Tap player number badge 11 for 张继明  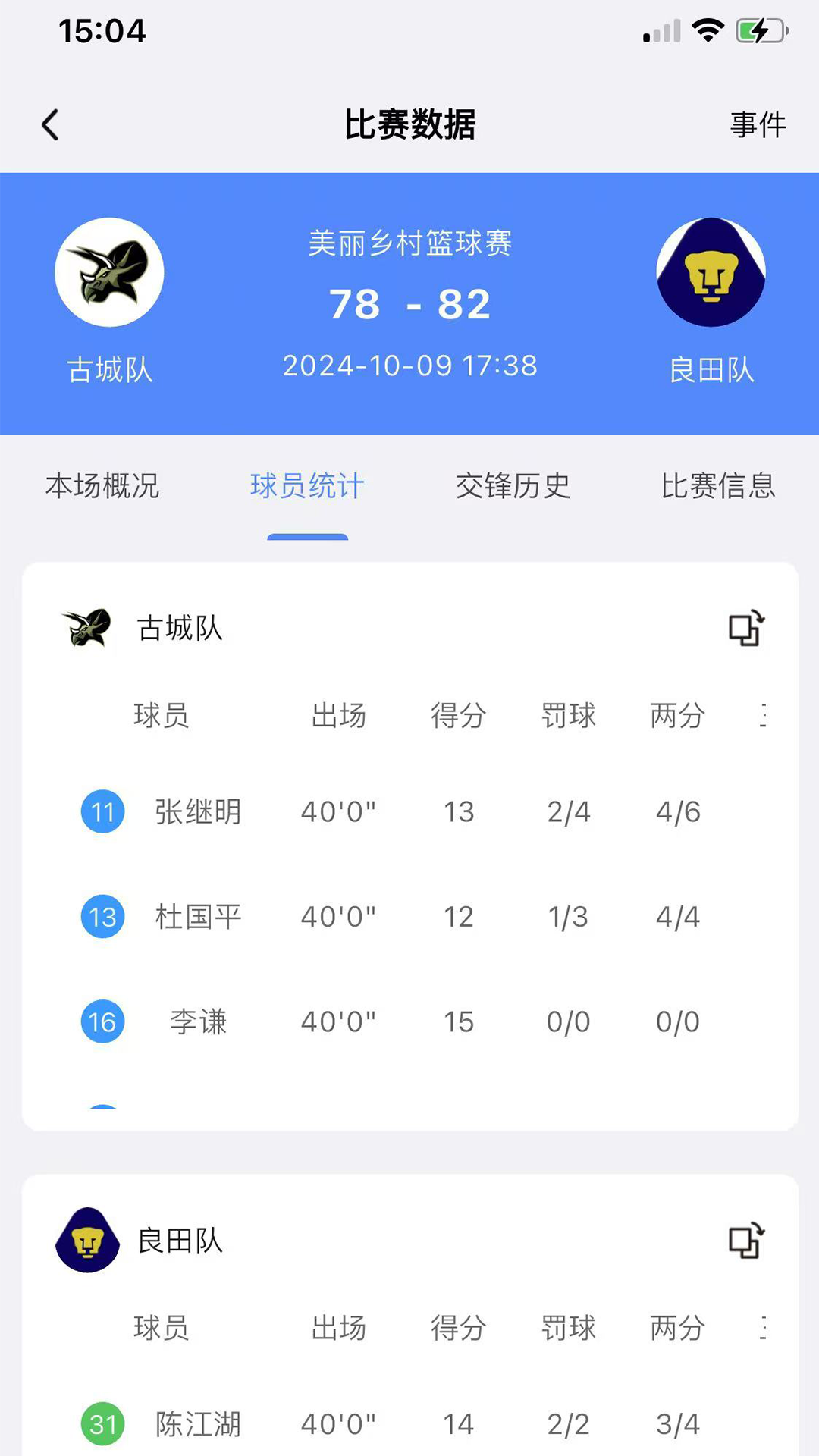coord(102,811)
